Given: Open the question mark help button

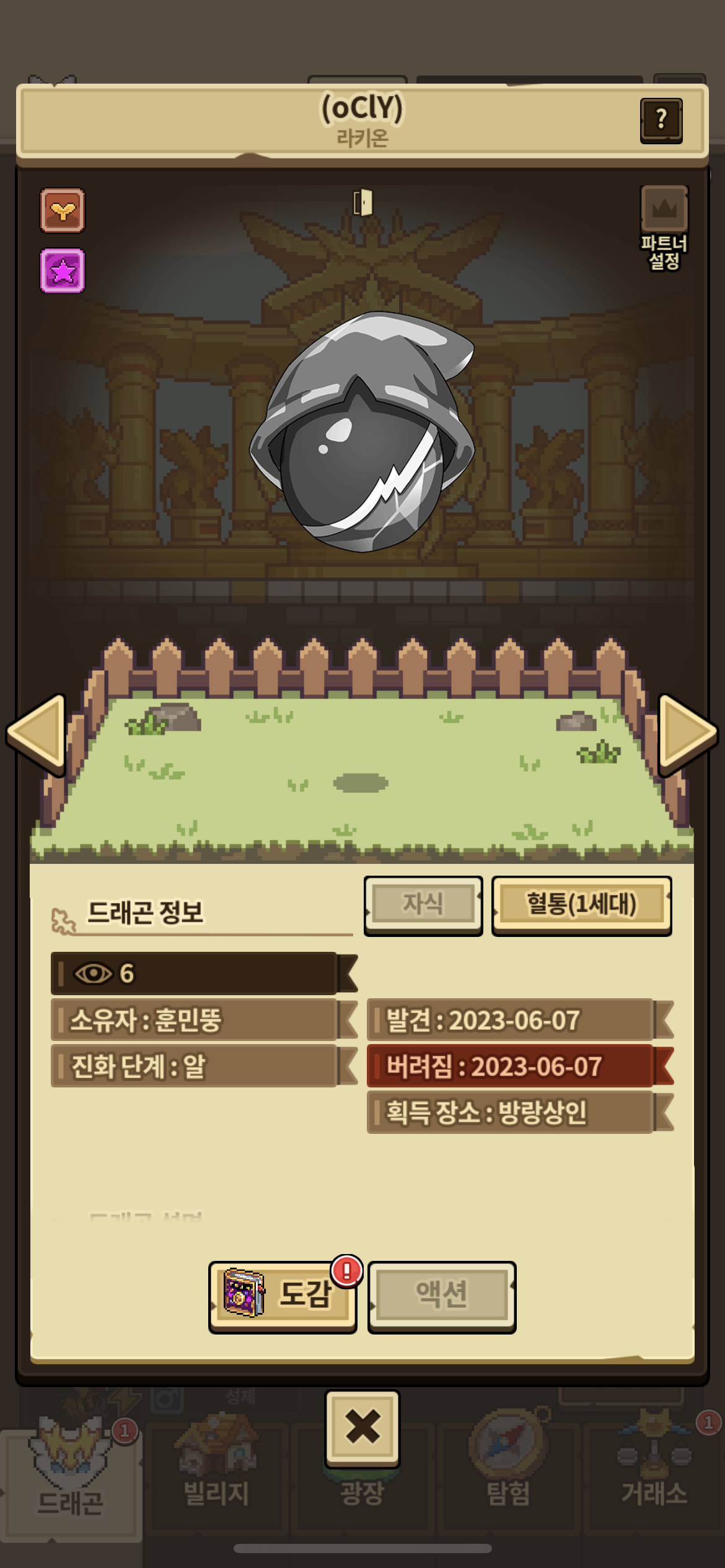Looking at the screenshot, I should (x=661, y=120).
